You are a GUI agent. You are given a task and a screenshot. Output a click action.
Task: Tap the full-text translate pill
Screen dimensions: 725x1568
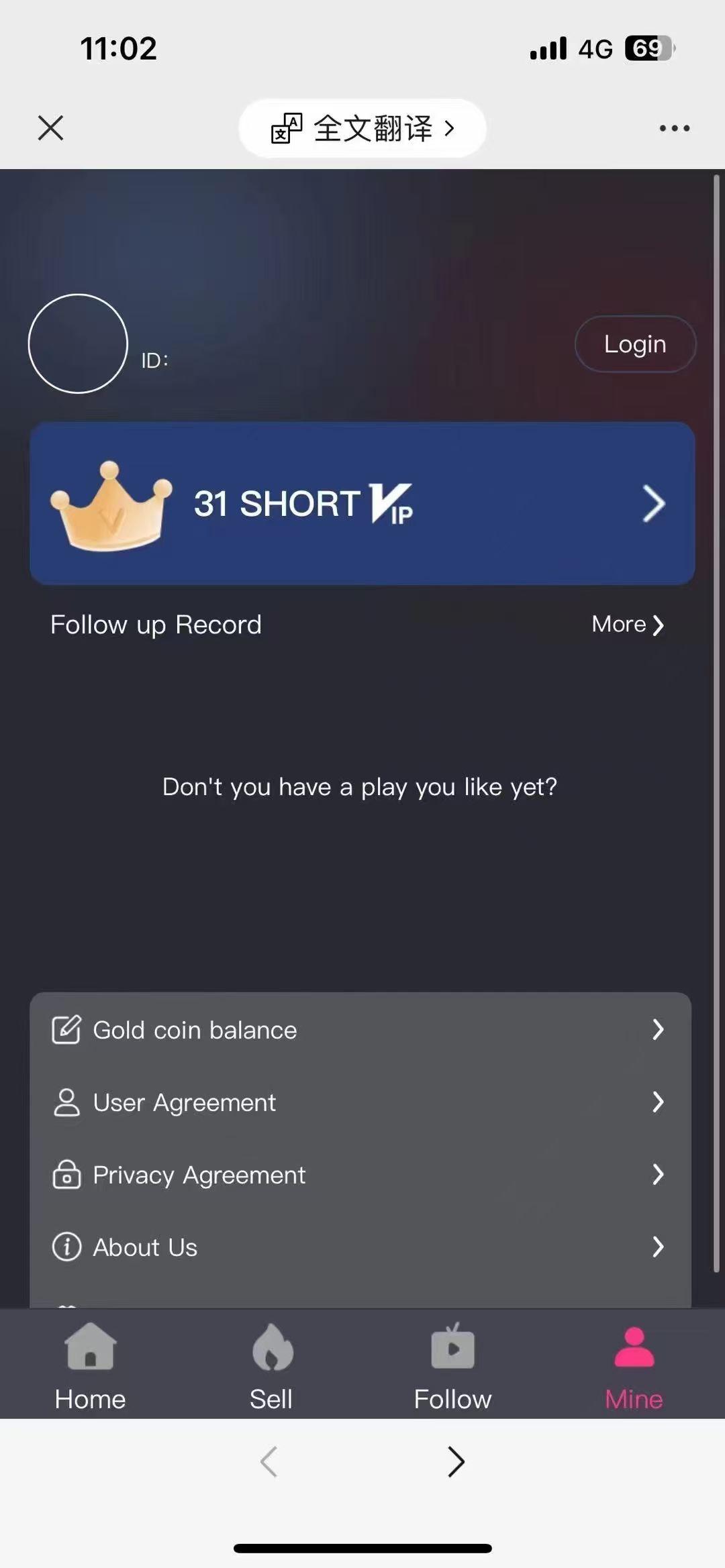pos(362,127)
